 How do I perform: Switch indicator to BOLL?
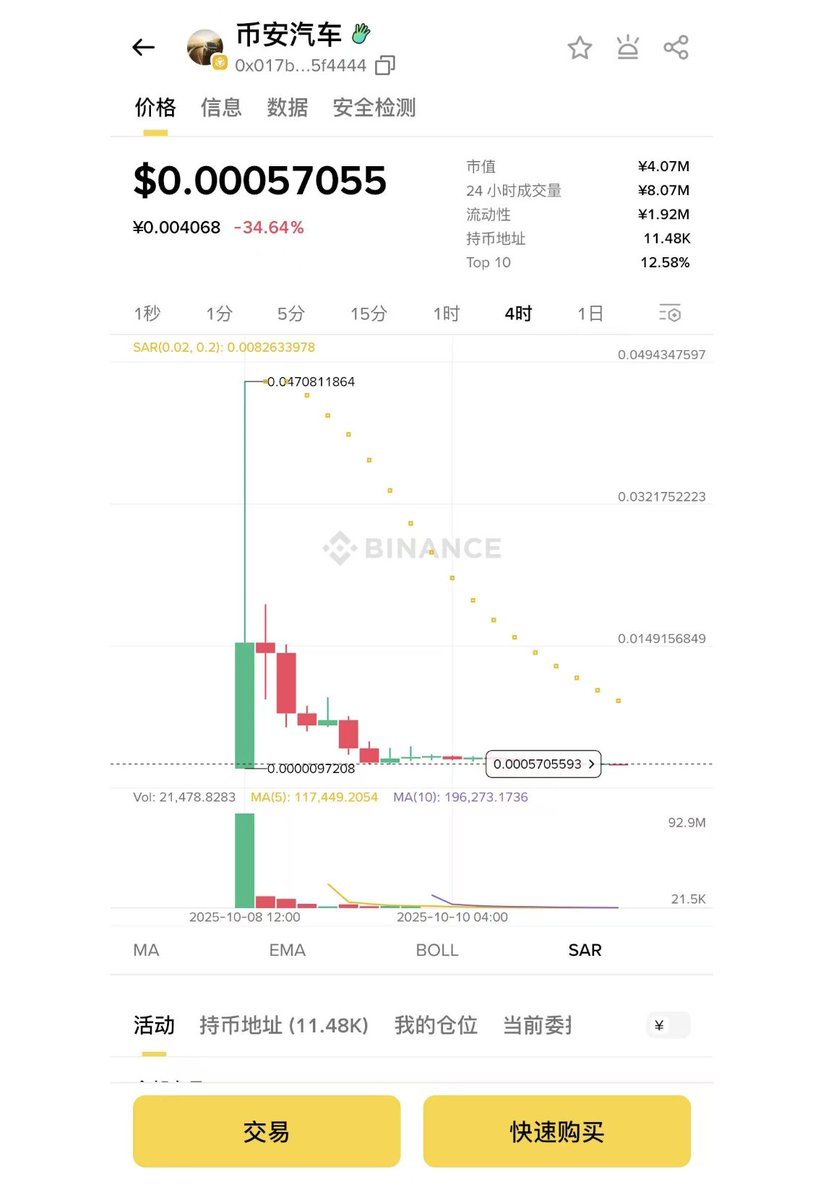[x=437, y=950]
